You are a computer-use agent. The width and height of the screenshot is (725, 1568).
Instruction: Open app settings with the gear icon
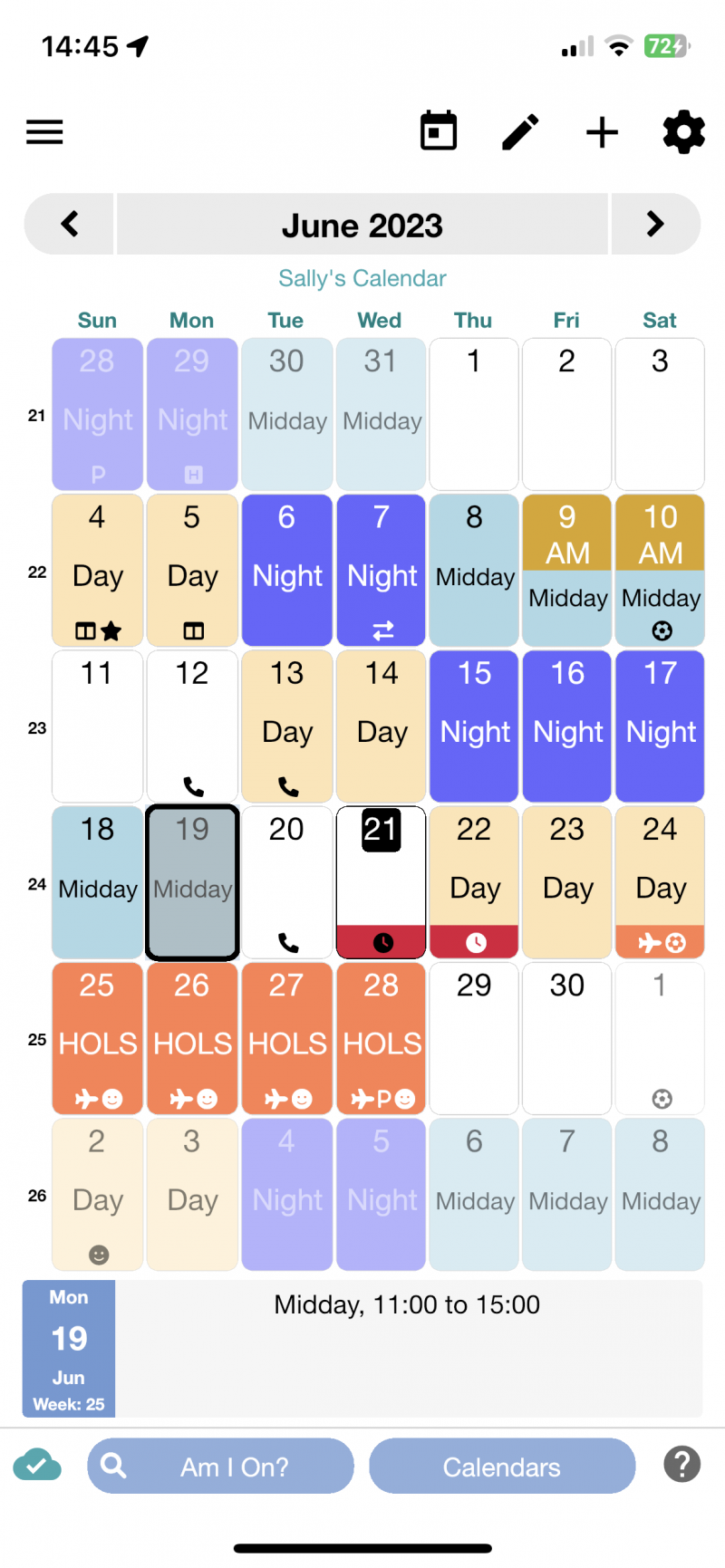(x=683, y=132)
